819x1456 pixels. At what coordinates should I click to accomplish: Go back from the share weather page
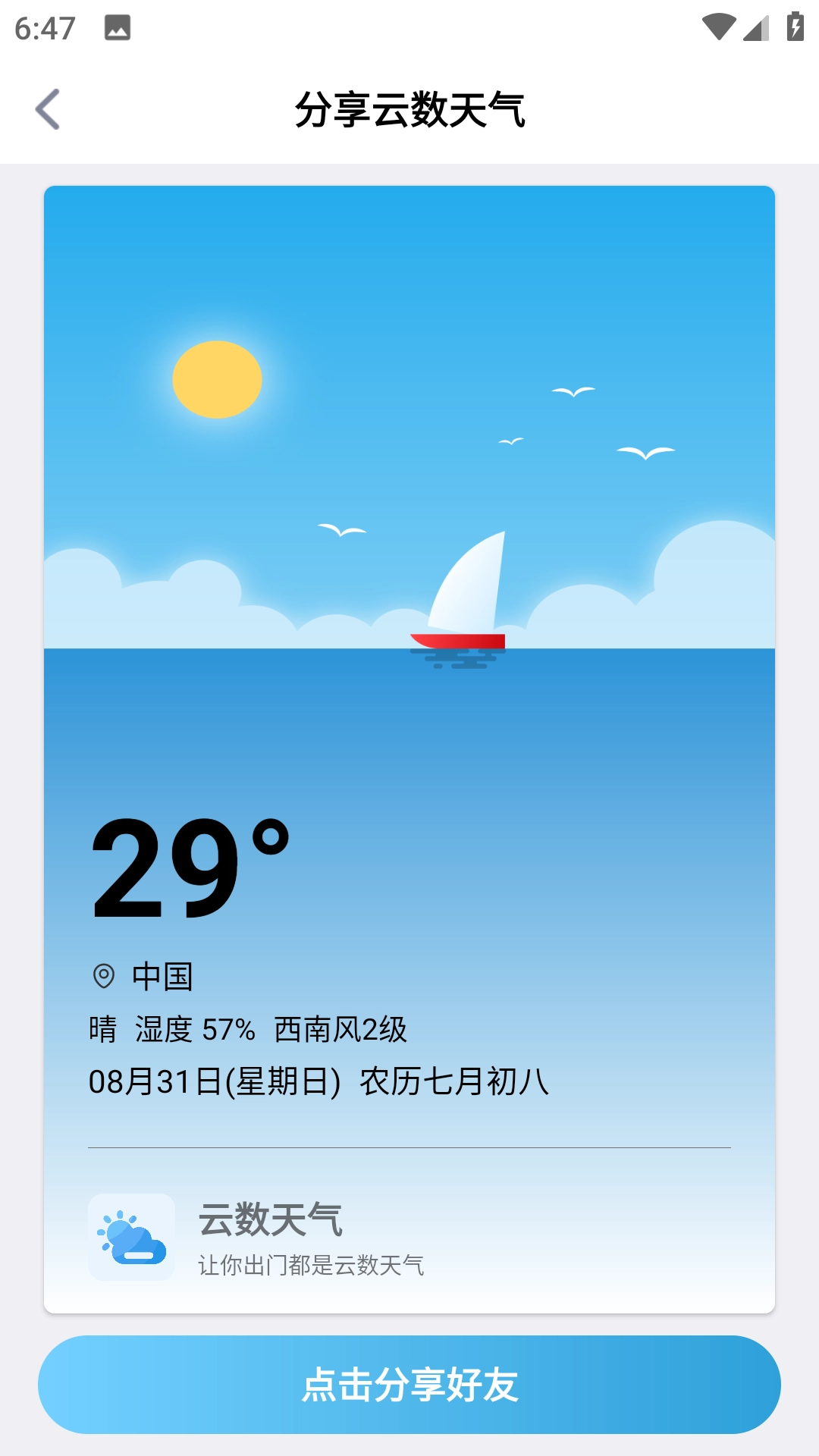point(48,110)
